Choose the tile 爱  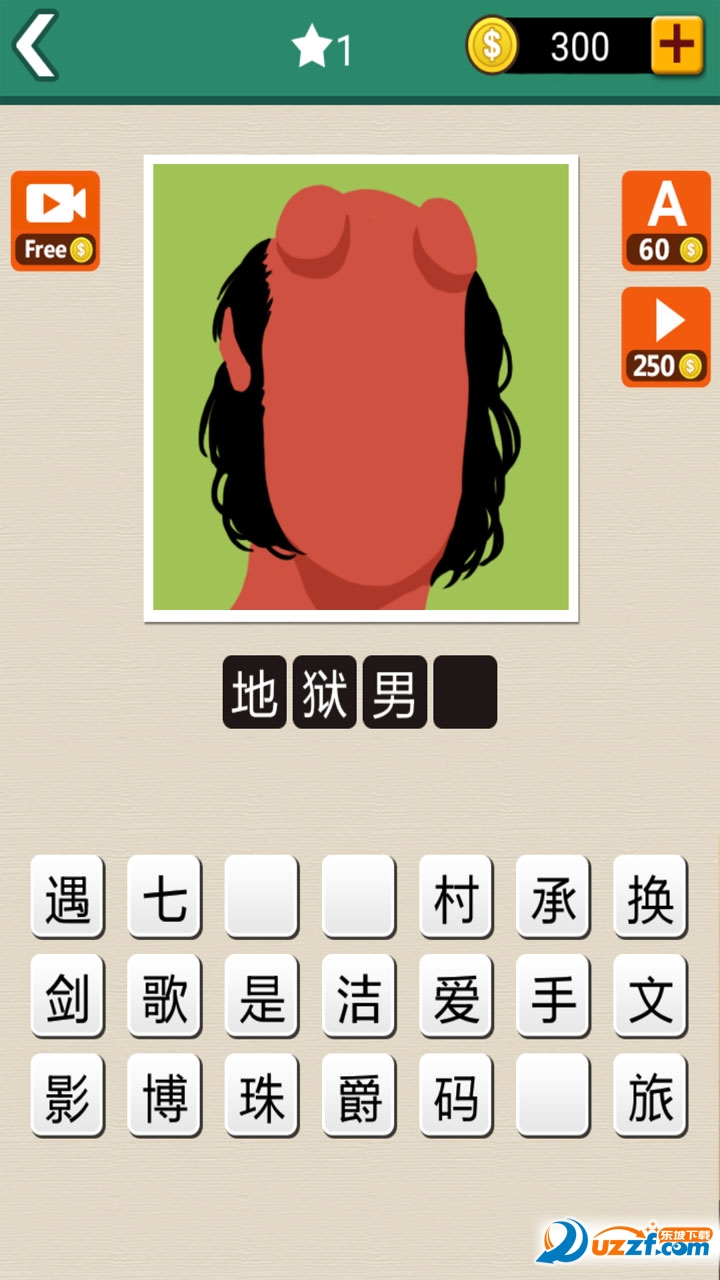coord(456,996)
